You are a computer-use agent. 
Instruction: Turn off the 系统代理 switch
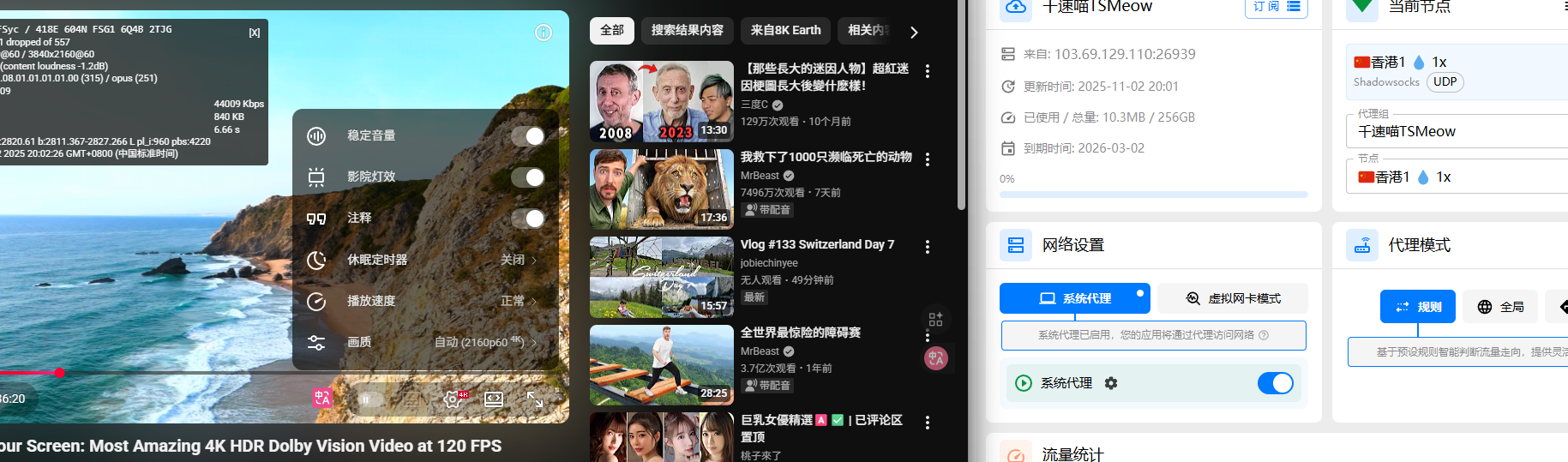[1275, 383]
